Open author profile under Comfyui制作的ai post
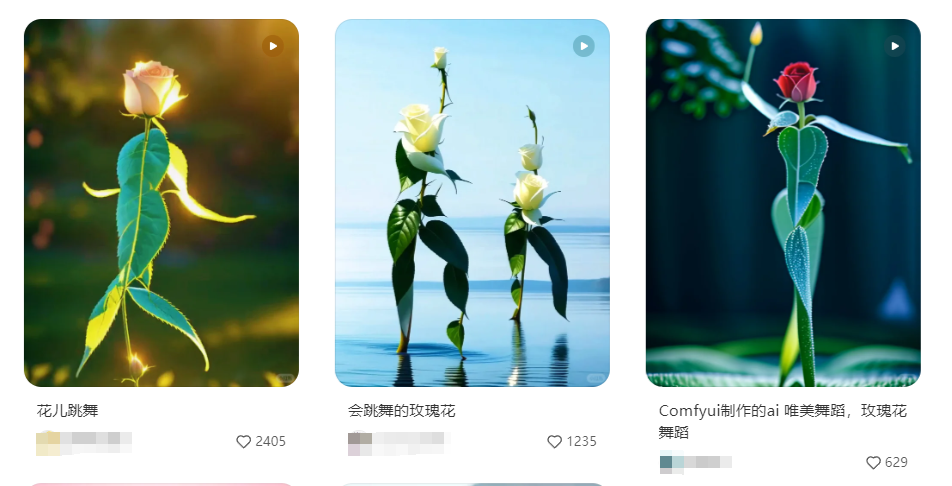This screenshot has width=952, height=486. click(x=696, y=462)
